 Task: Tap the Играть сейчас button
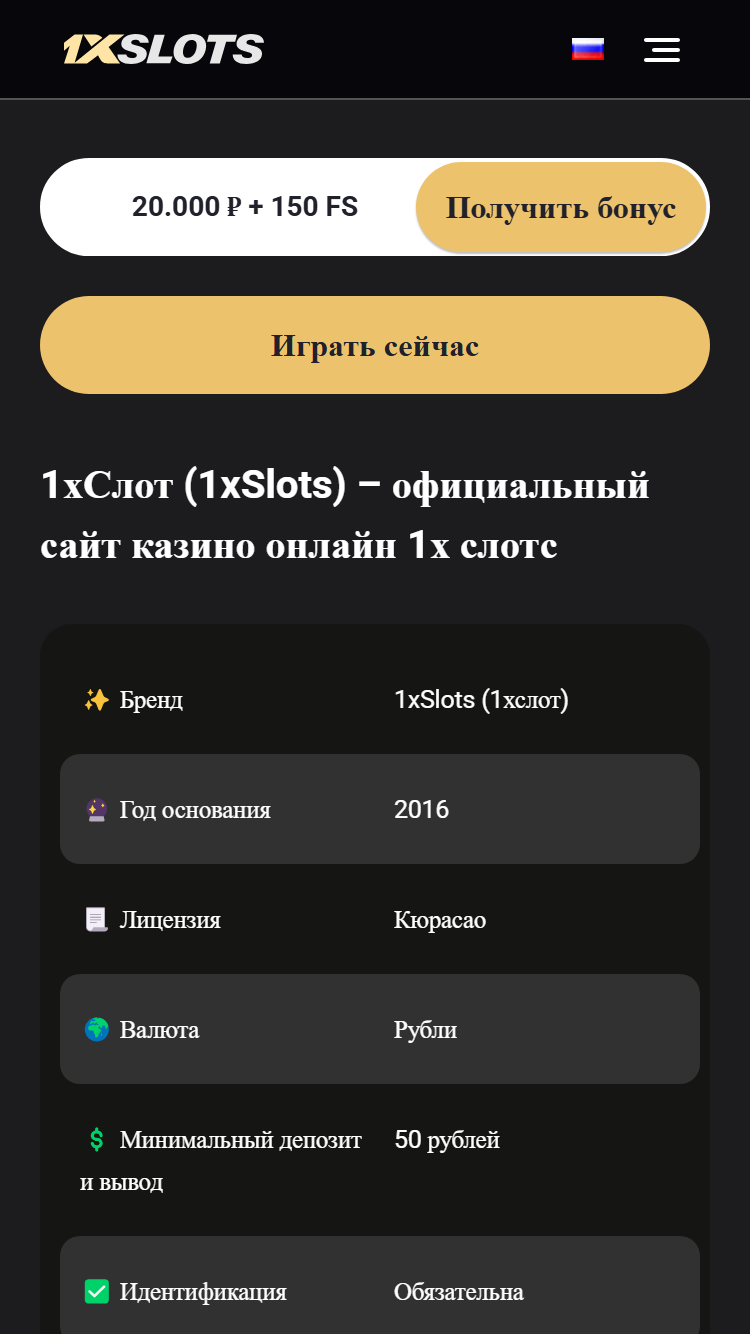375,345
